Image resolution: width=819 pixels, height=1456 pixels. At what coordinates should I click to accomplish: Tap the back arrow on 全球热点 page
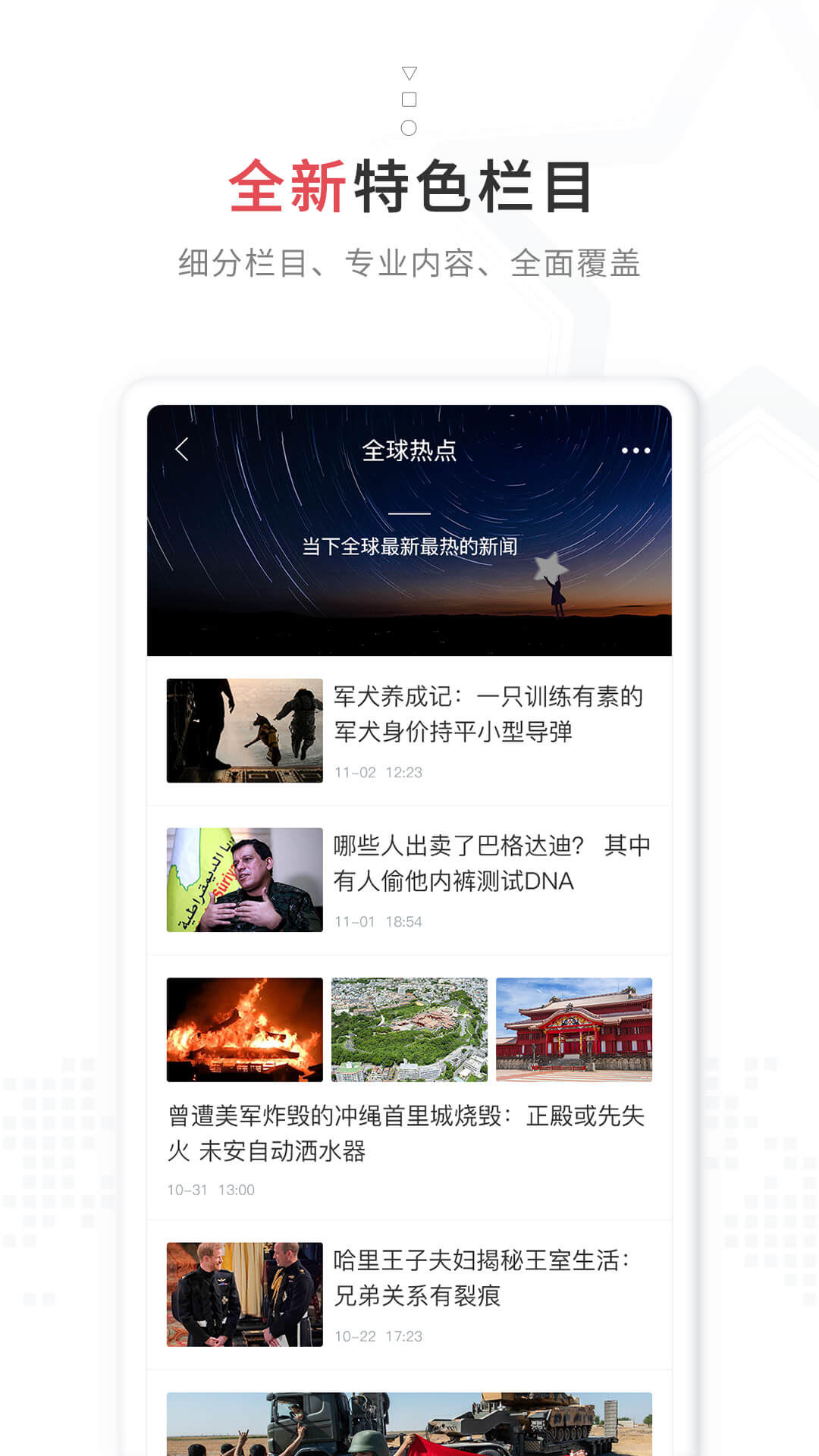point(180,450)
